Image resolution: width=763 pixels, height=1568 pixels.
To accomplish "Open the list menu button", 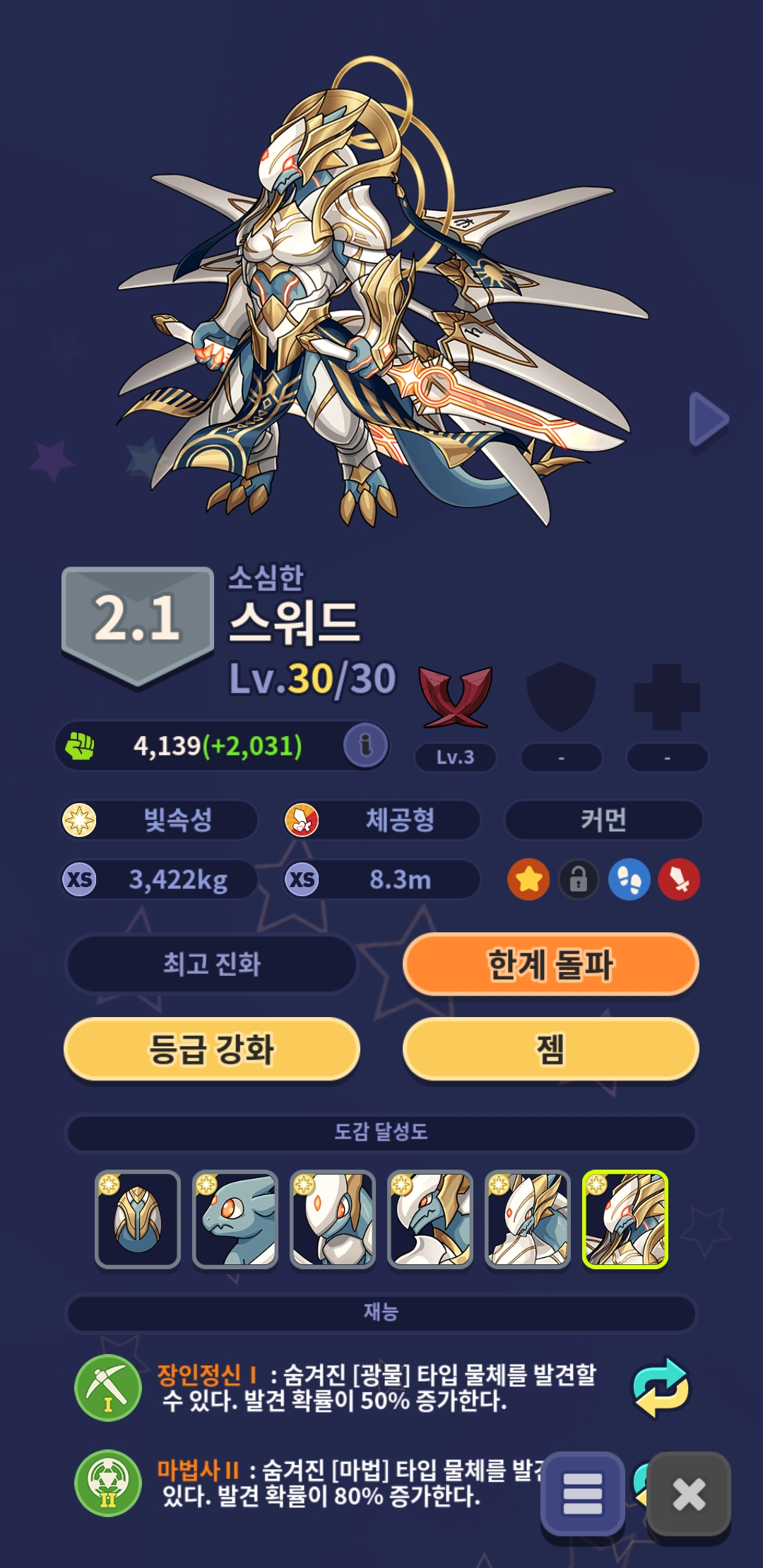I will [x=583, y=1493].
